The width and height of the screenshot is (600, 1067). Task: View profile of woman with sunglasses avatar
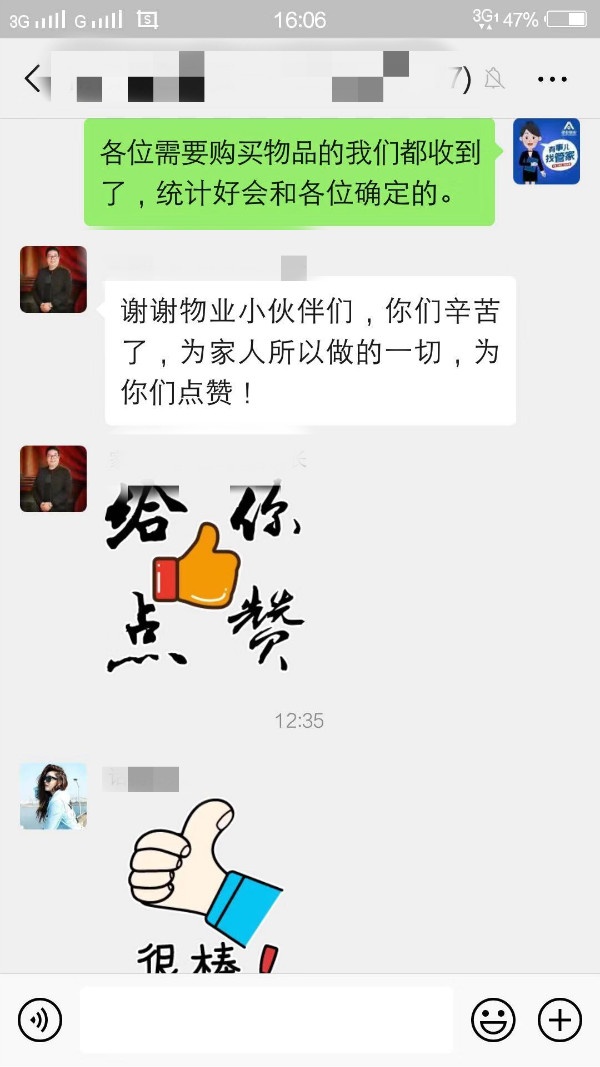coord(53,796)
